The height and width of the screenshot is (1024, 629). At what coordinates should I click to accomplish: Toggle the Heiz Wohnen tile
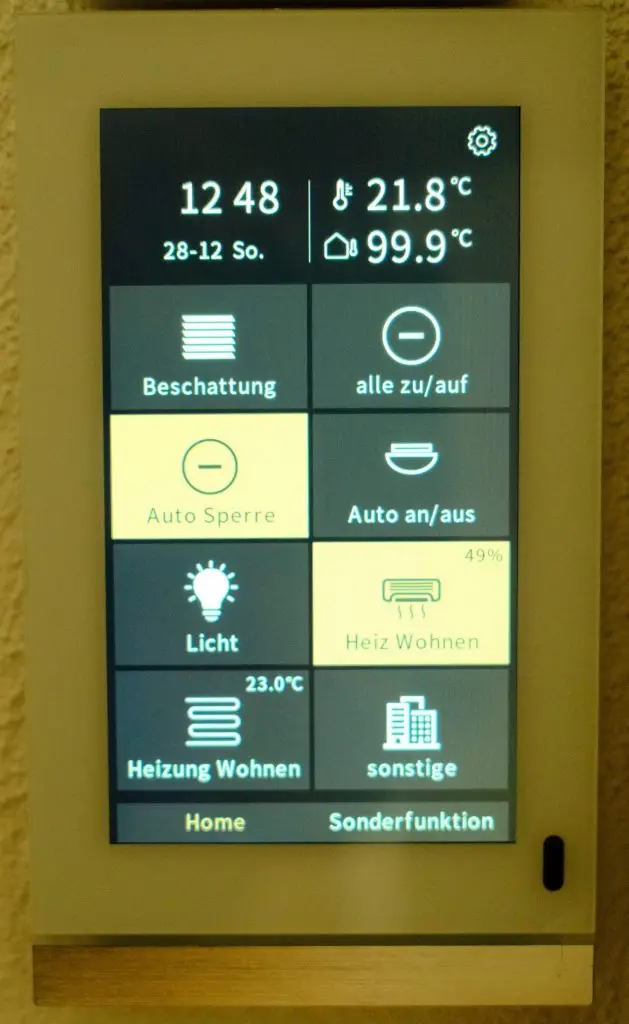coord(411,605)
